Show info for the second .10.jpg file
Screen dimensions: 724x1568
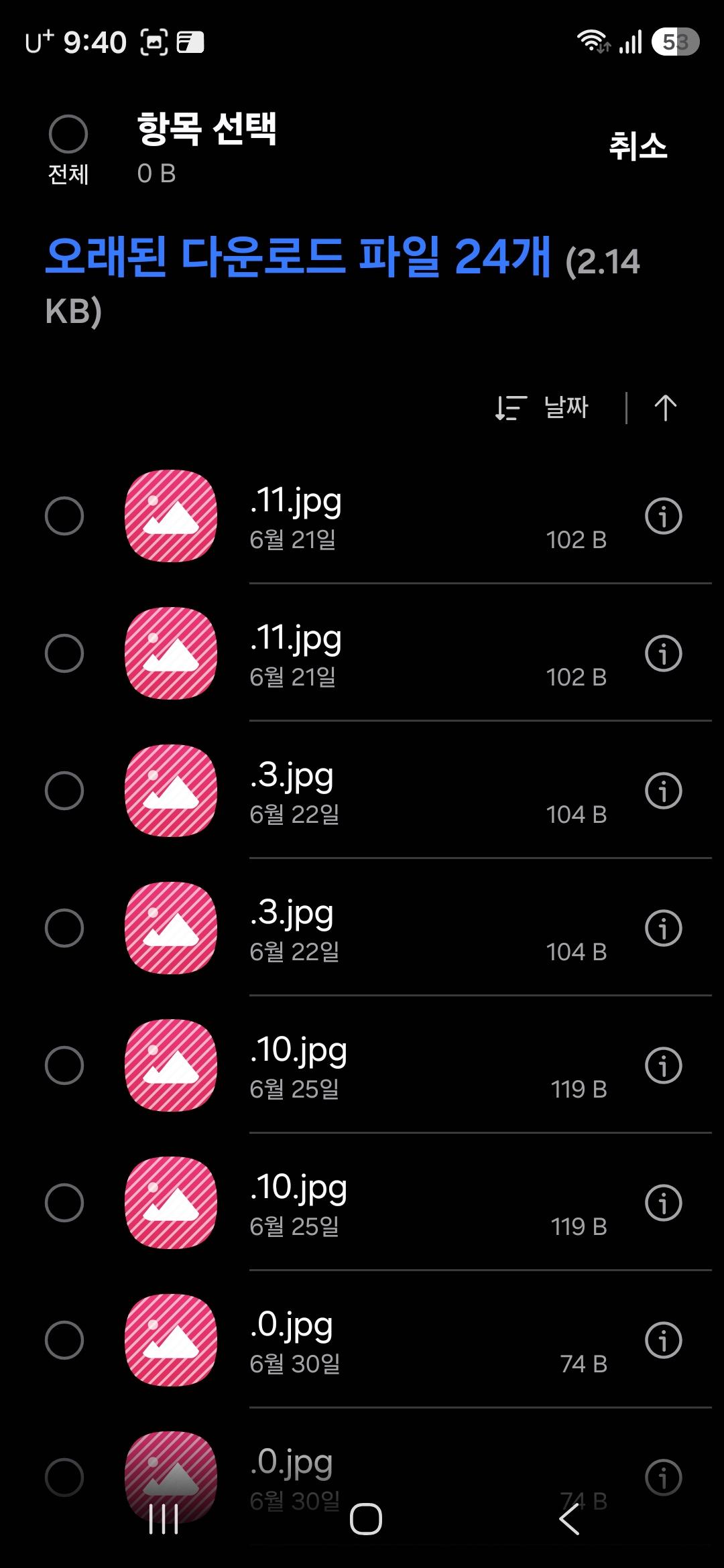point(664,1203)
